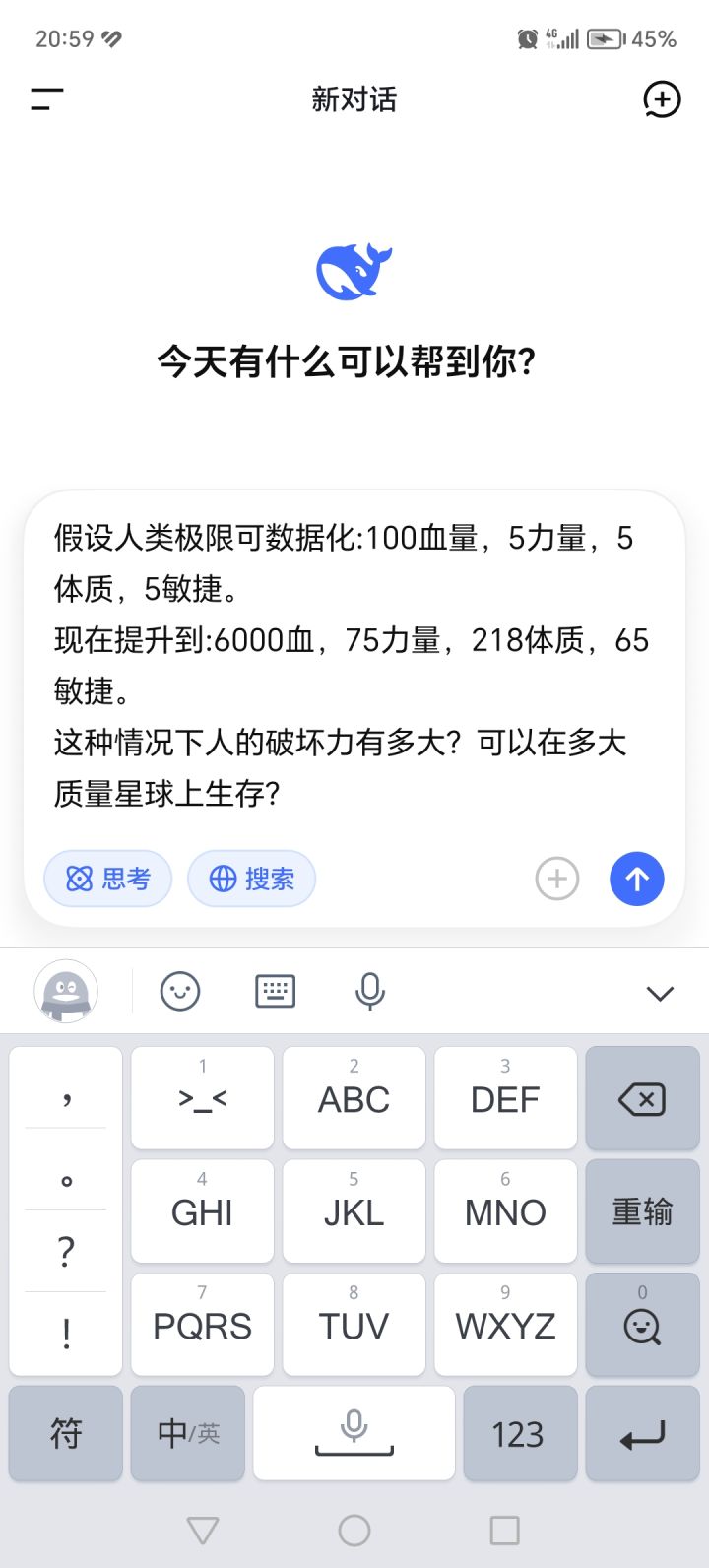Open the keyboard avatar assistant icon
709x1568 pixels.
click(x=66, y=992)
